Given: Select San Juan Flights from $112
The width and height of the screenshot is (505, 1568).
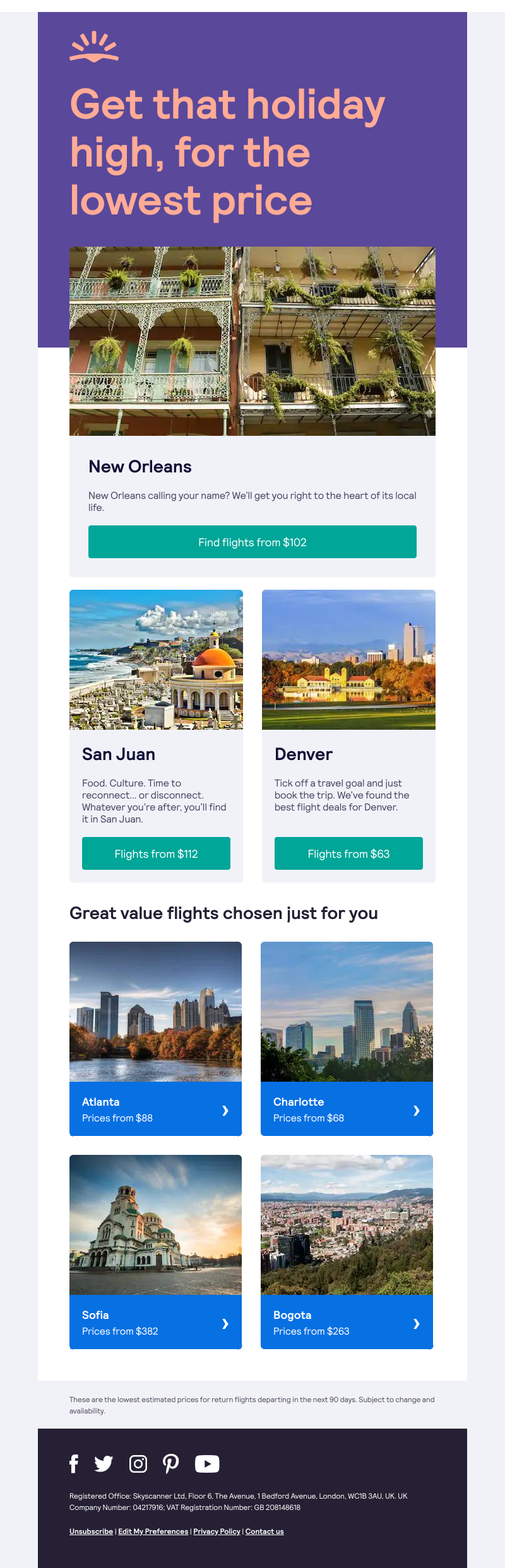Looking at the screenshot, I should pos(156,853).
